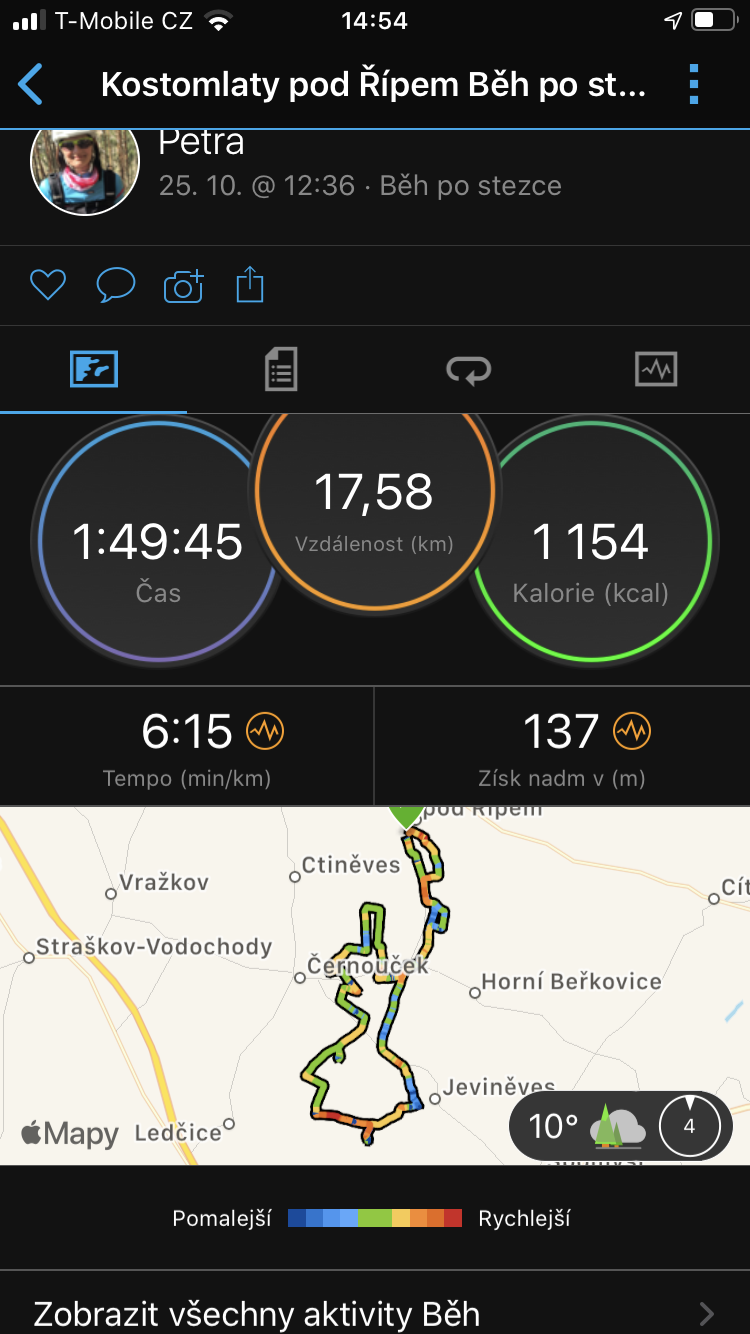Add a photo with the camera icon
The width and height of the screenshot is (750, 1334).
point(184,286)
